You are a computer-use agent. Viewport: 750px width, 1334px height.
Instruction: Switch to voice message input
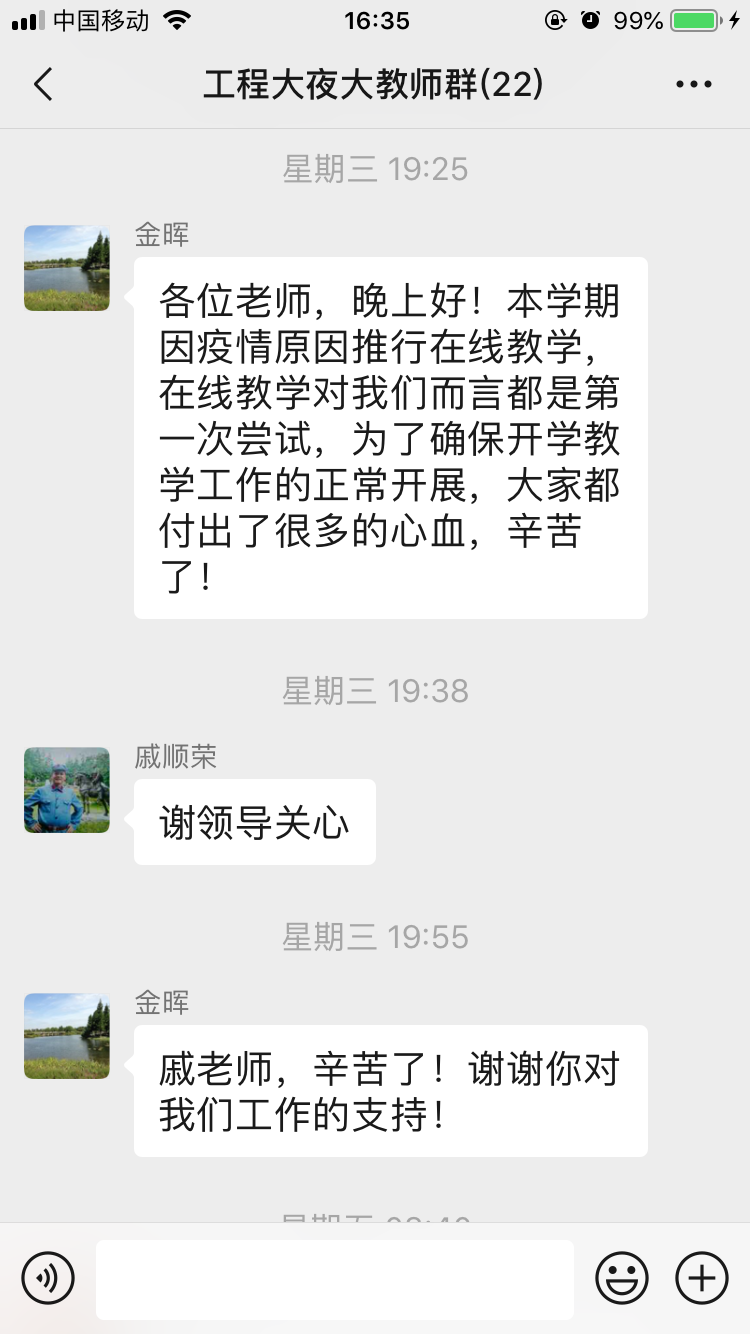[x=48, y=1277]
